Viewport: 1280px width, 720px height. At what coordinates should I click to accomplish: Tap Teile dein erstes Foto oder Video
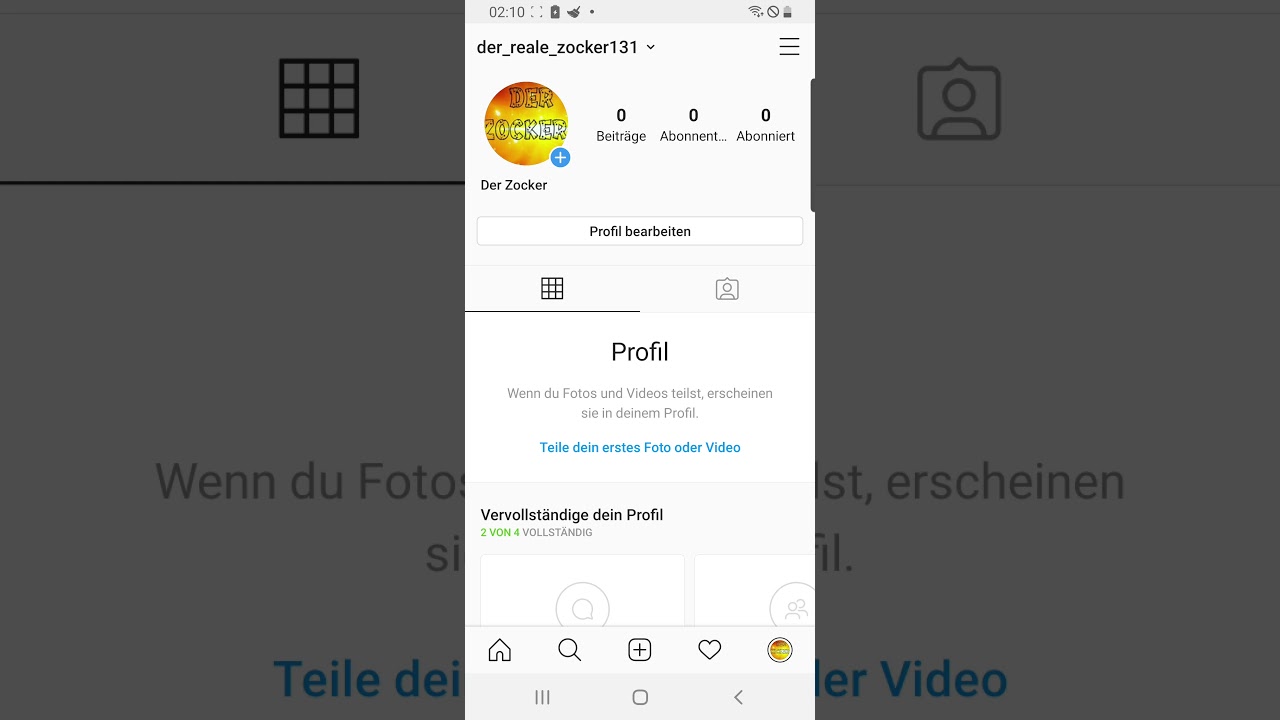pyautogui.click(x=640, y=447)
